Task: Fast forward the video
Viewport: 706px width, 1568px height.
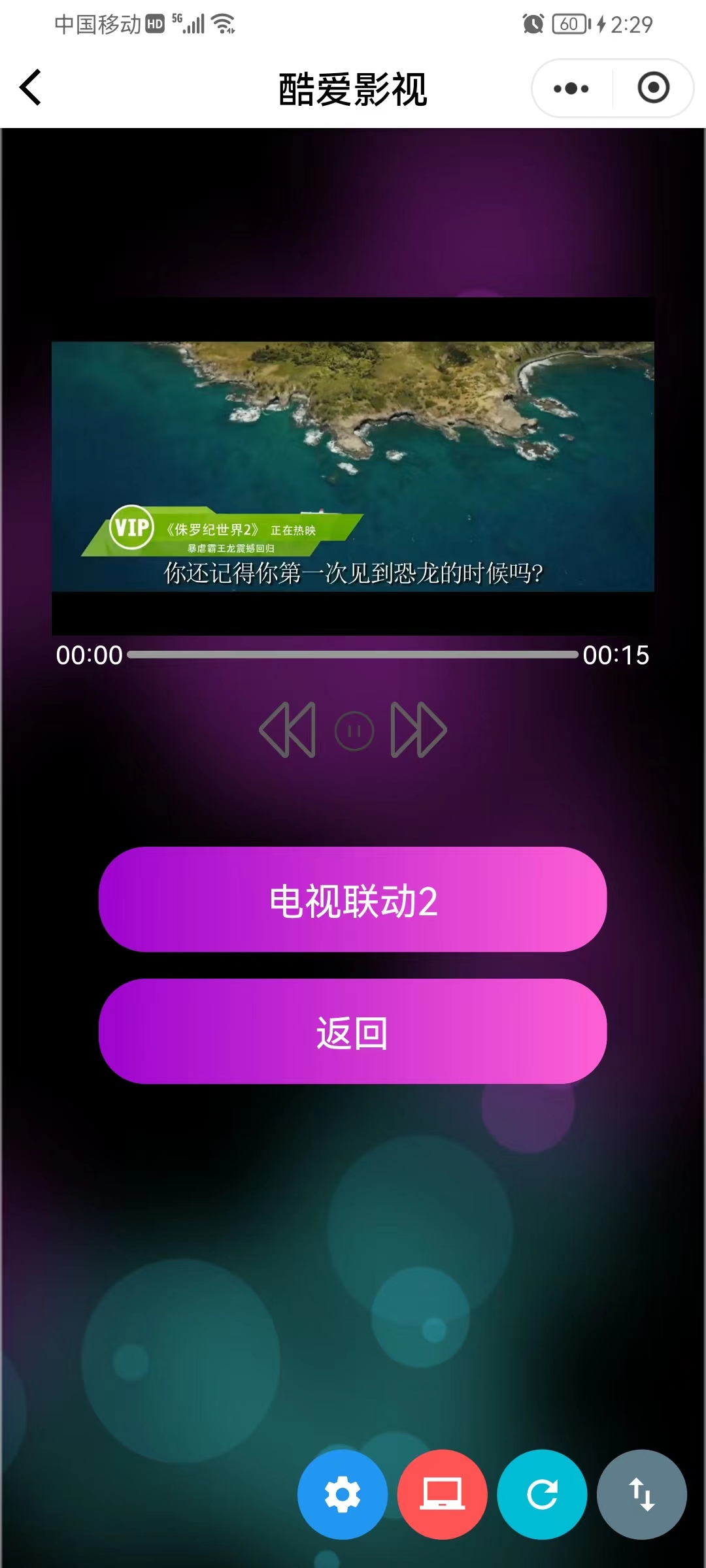Action: (418, 730)
